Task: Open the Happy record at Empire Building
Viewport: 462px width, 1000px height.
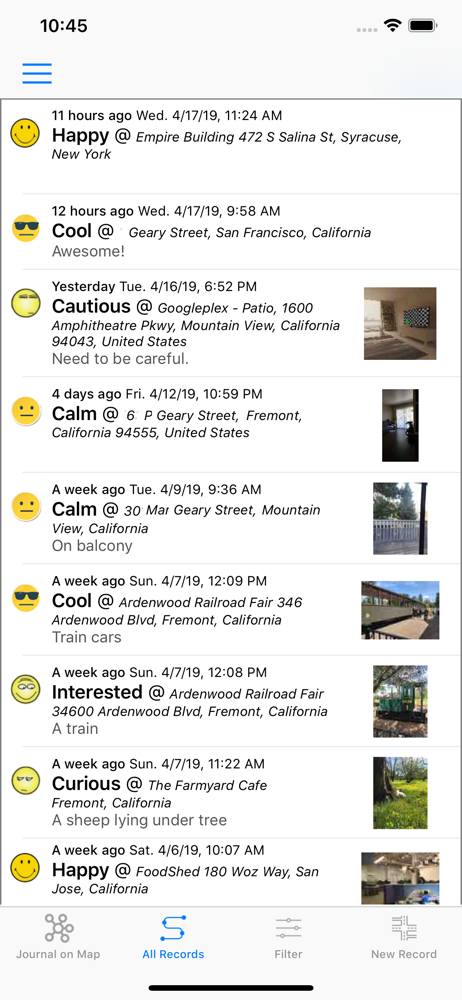Action: coord(231,147)
